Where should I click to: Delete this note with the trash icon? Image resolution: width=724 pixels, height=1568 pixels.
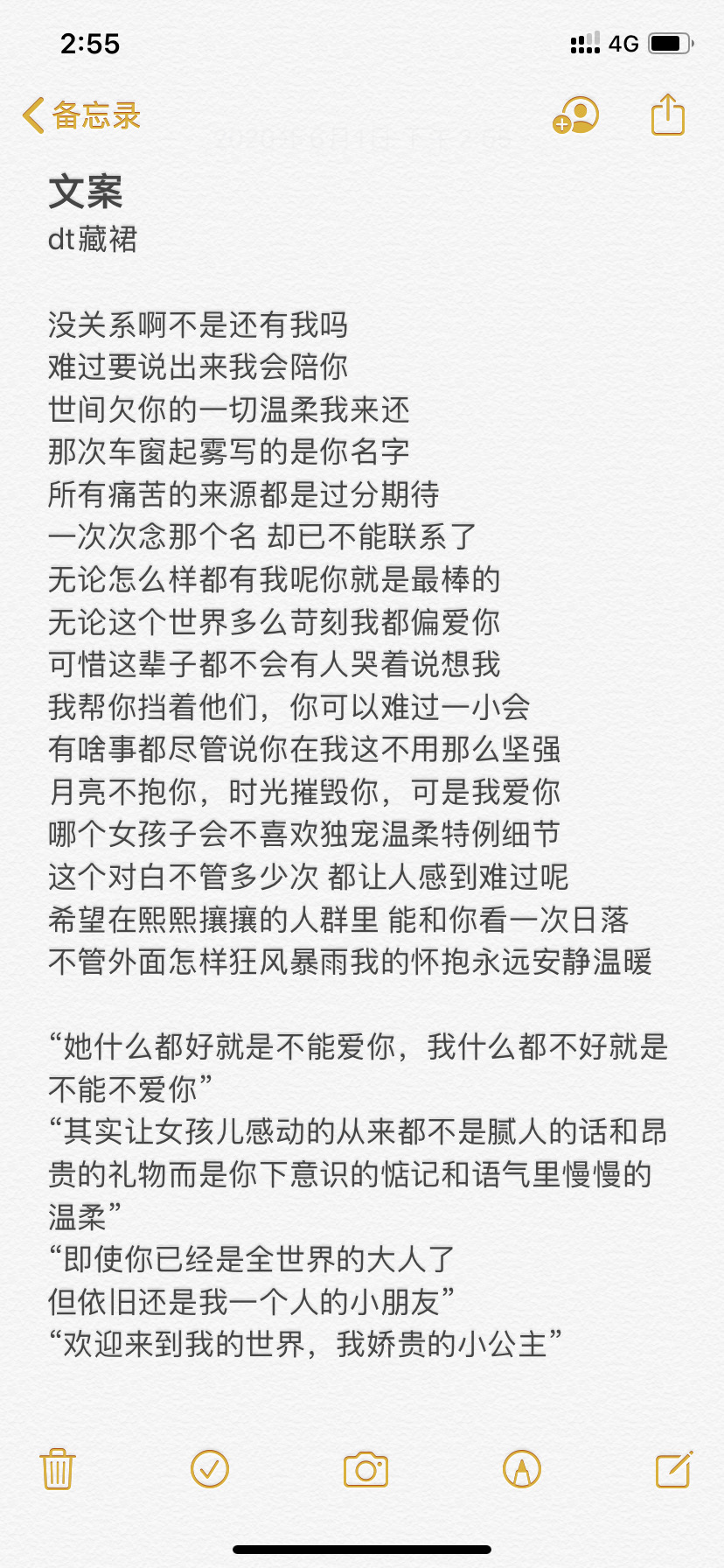pos(58,1469)
